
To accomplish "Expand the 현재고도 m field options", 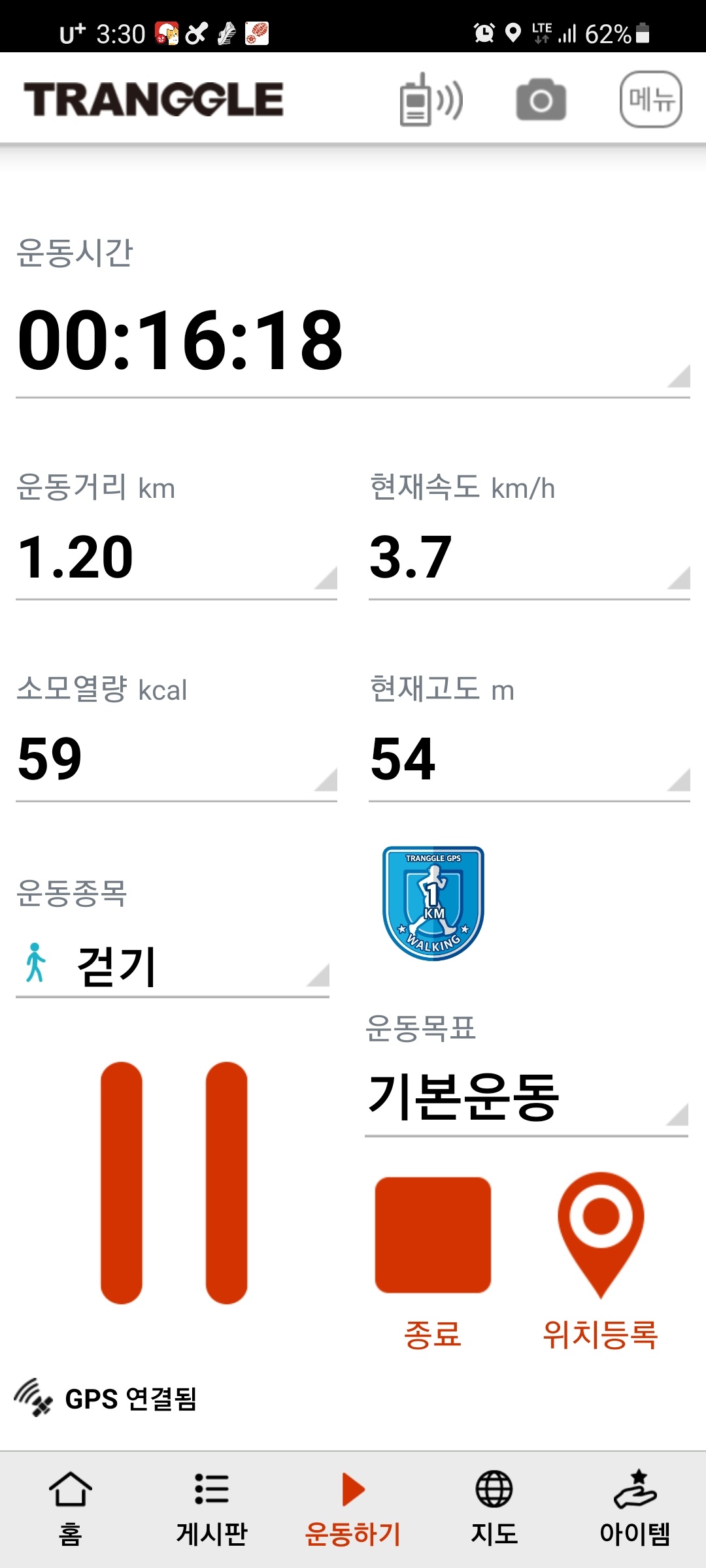I will [678, 779].
